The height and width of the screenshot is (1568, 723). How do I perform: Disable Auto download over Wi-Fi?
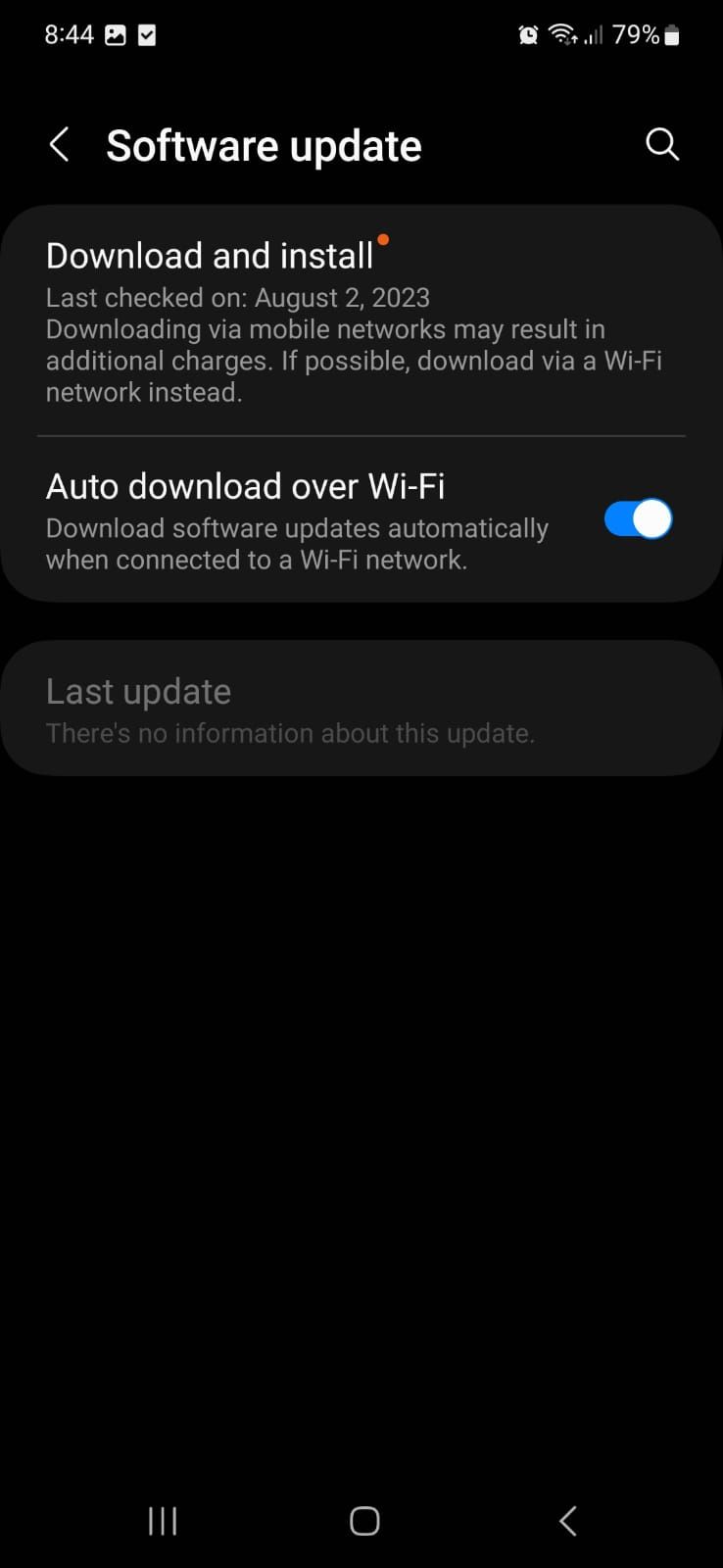637,518
